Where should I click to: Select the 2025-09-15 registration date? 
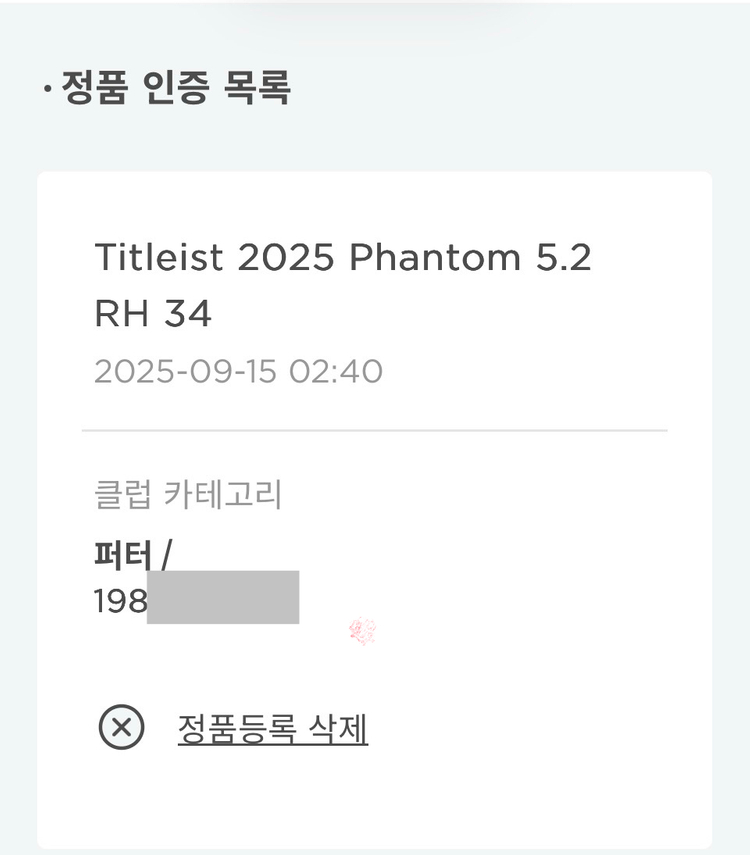(238, 371)
